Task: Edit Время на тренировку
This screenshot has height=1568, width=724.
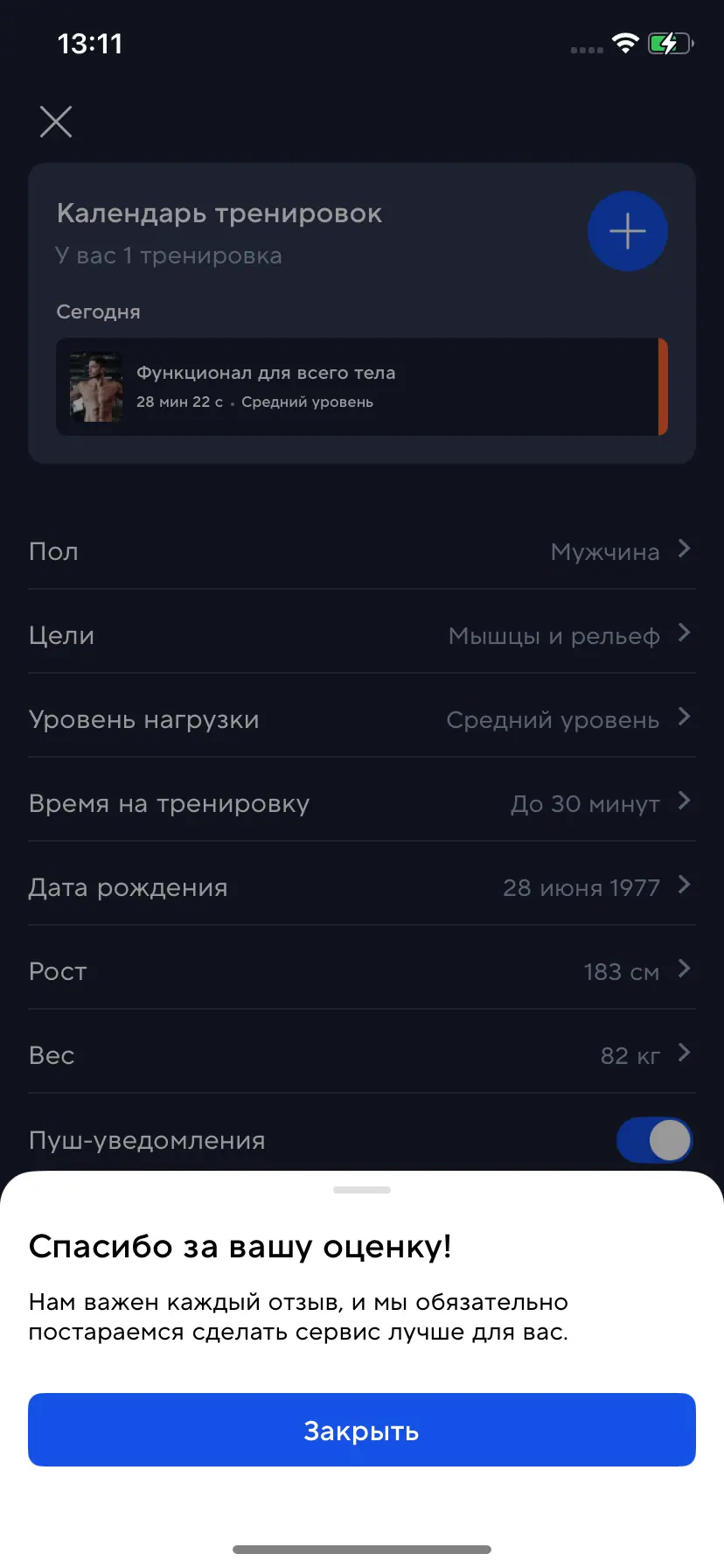Action: pyautogui.click(x=361, y=803)
